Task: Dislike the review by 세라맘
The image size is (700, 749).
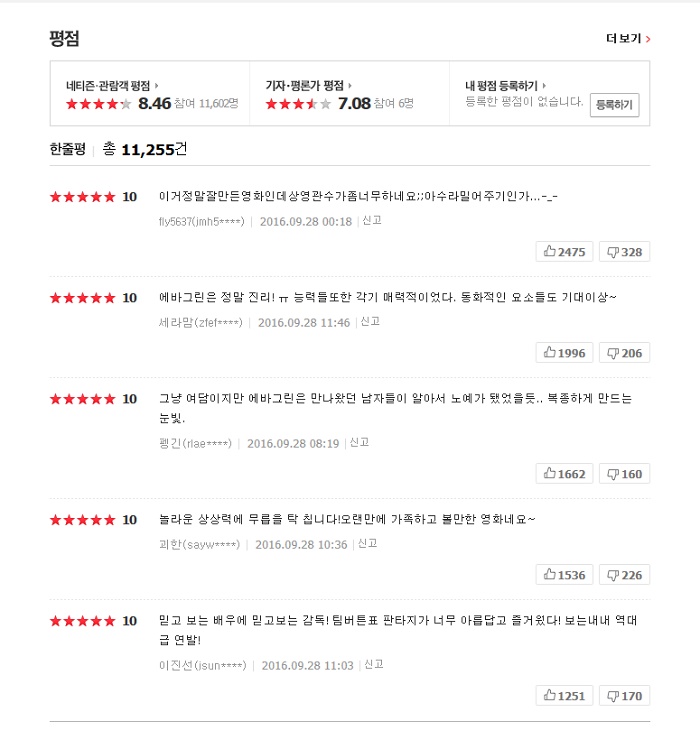Action: click(x=624, y=352)
